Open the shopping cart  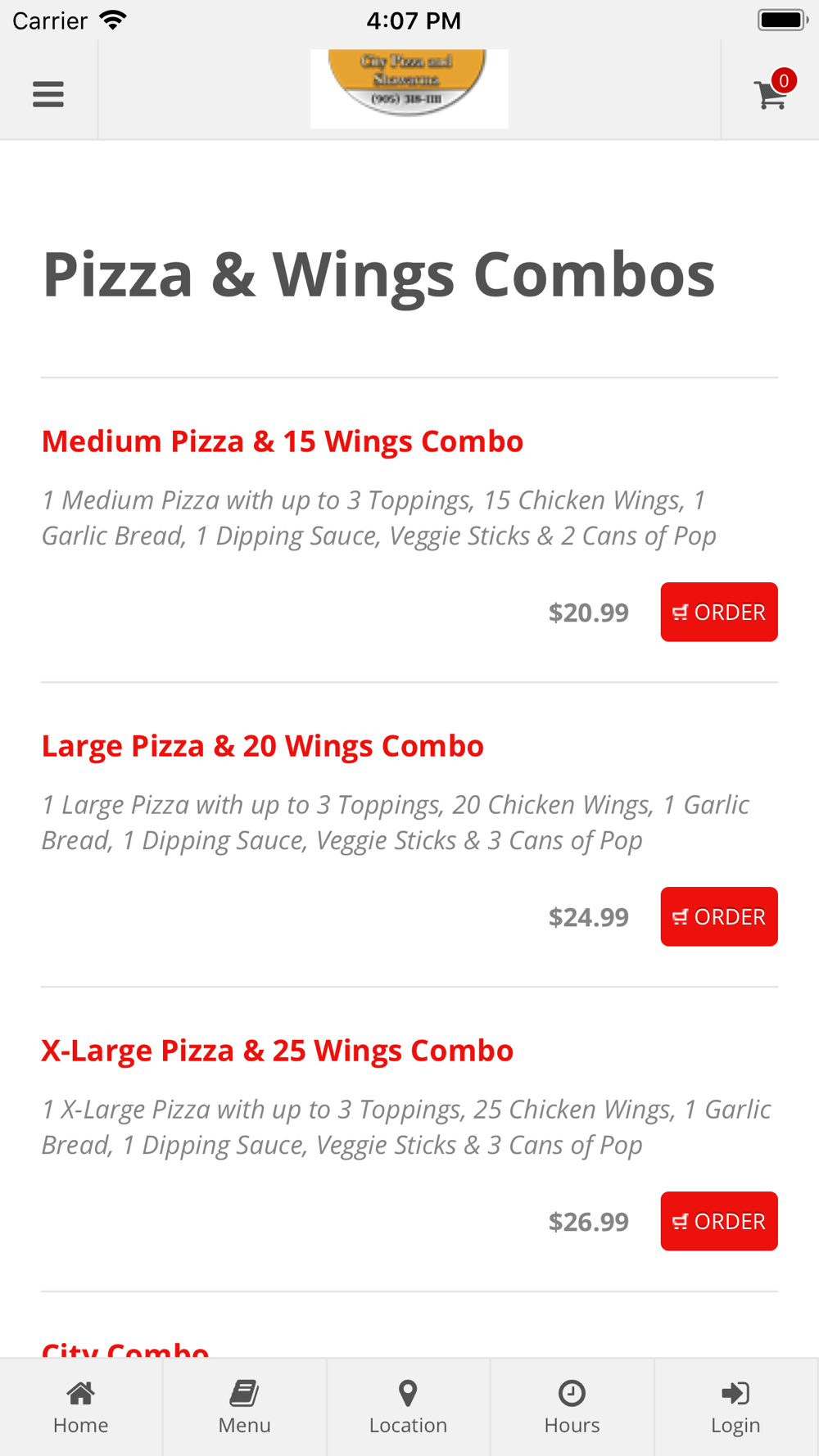tap(771, 92)
